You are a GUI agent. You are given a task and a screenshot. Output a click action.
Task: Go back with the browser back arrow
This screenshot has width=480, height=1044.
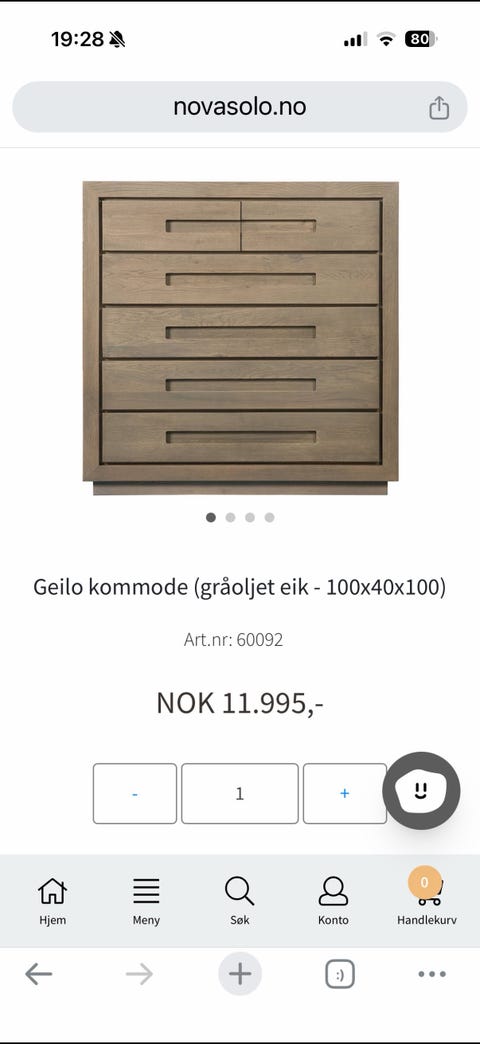[x=39, y=974]
